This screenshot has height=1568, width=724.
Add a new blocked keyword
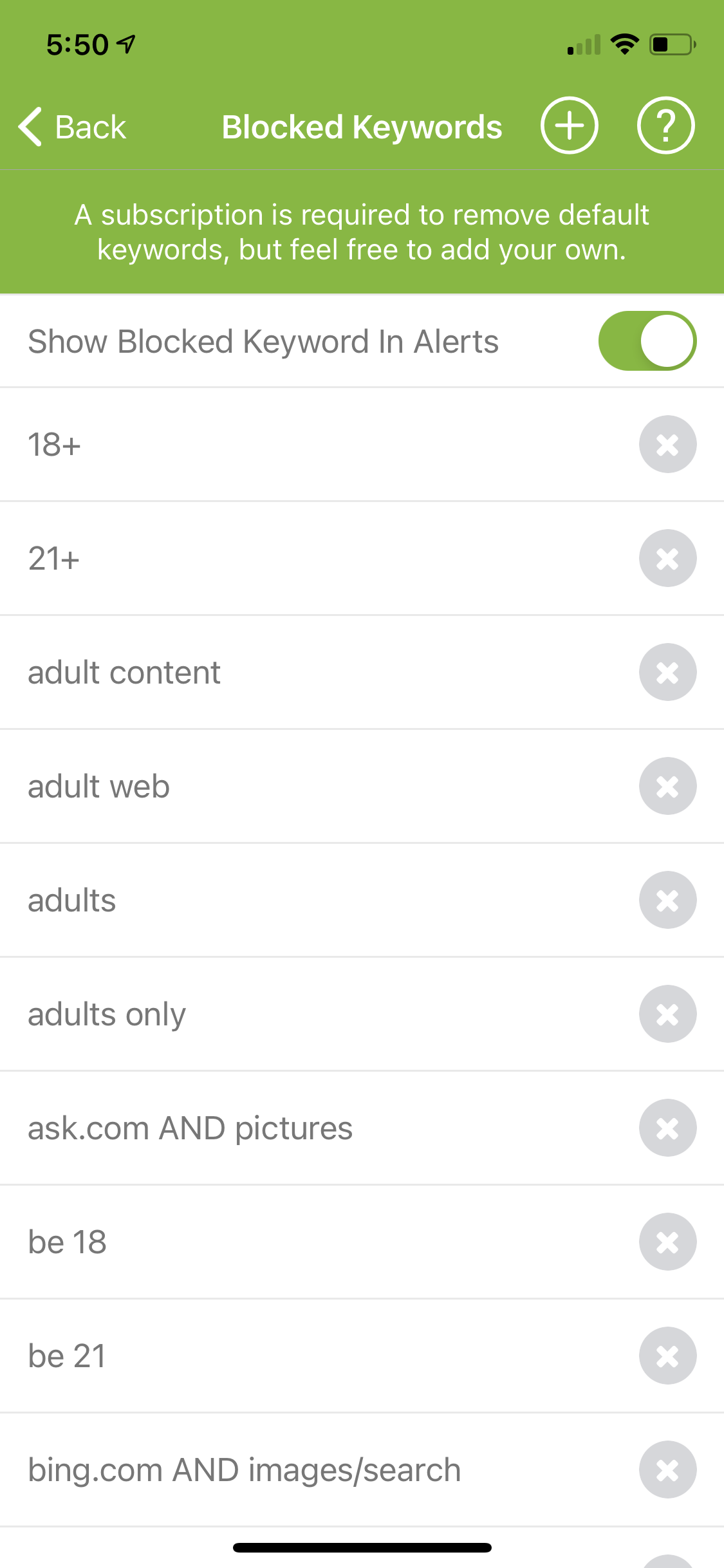point(569,126)
